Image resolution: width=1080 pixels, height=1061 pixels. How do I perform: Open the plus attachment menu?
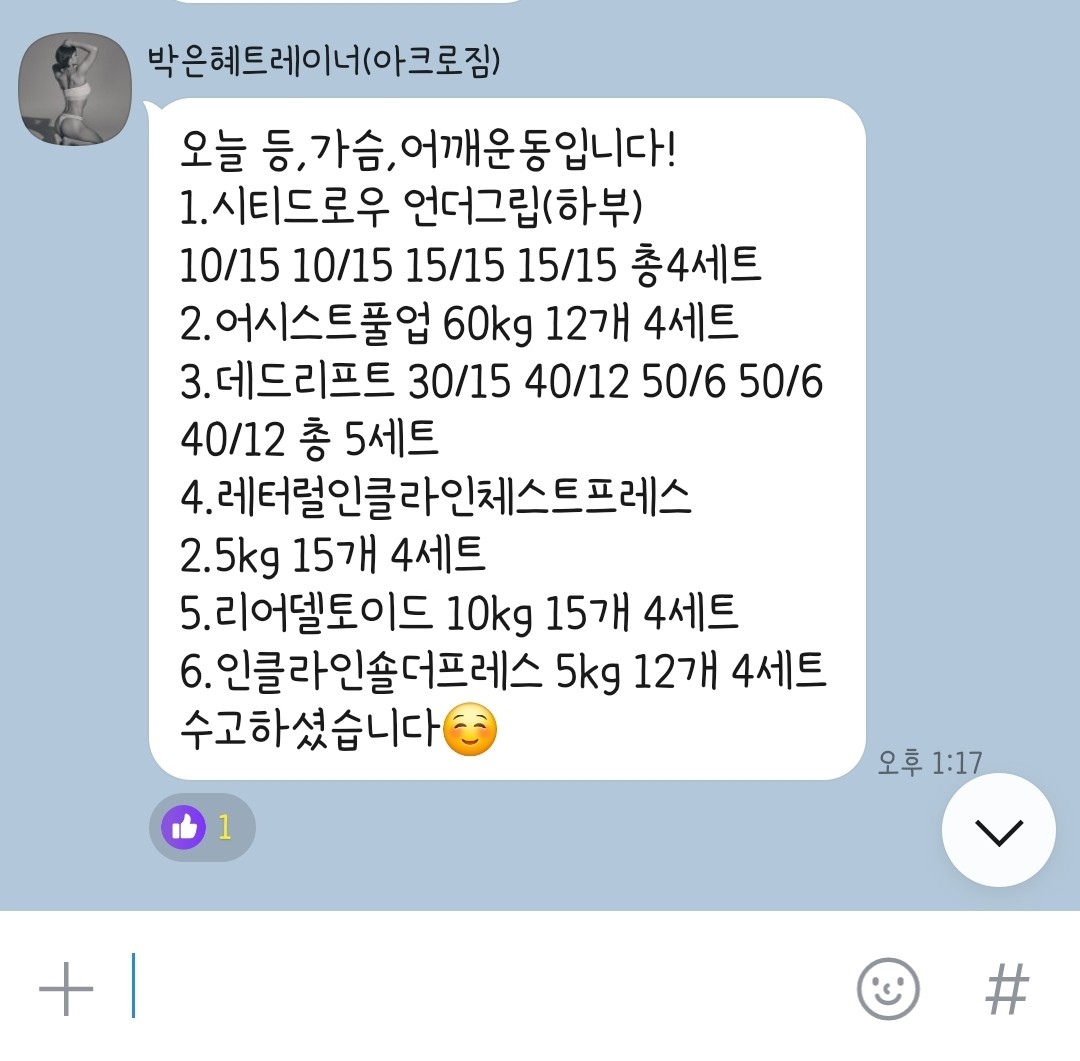(66, 989)
